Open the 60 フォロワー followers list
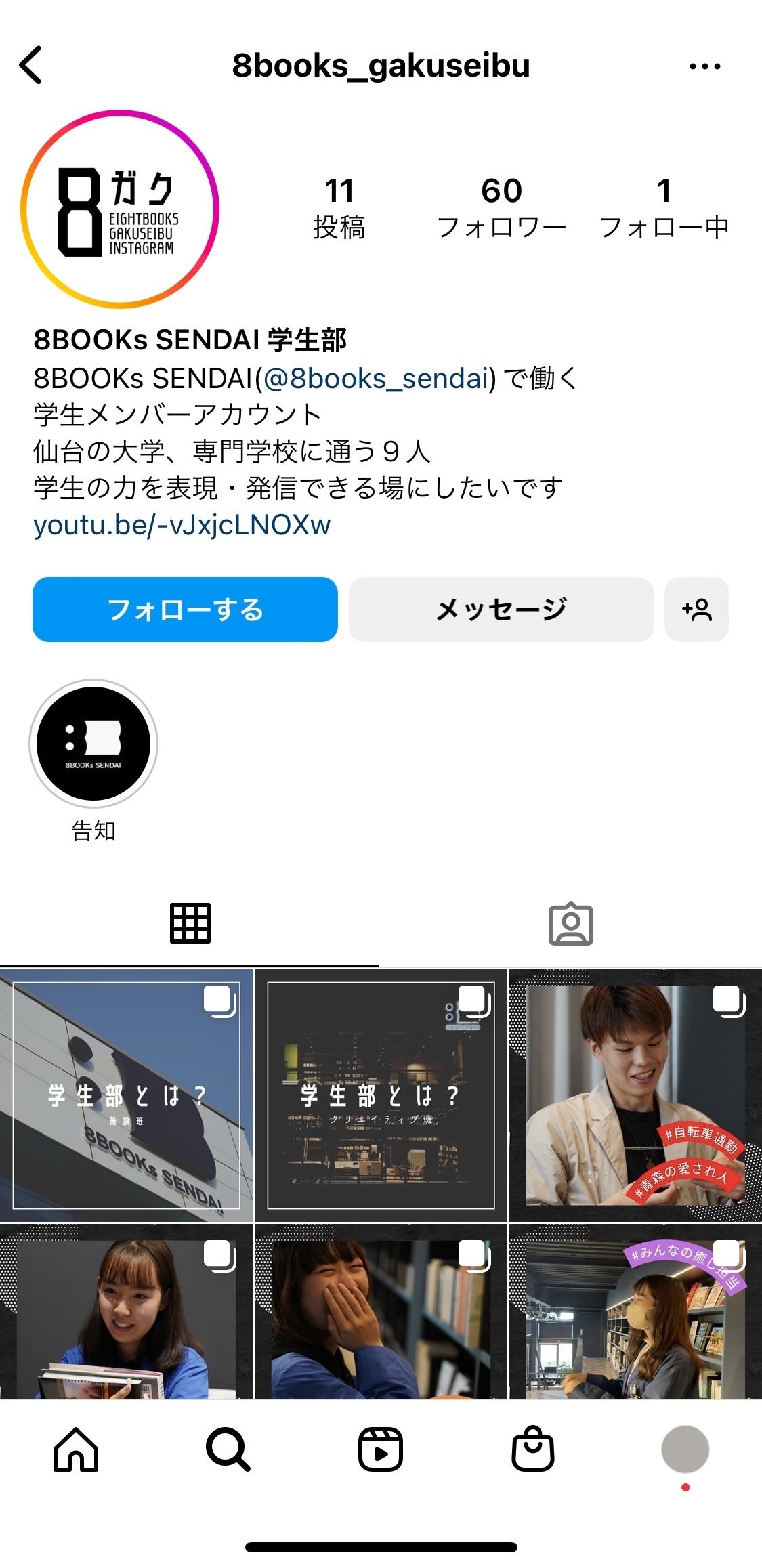 point(501,208)
